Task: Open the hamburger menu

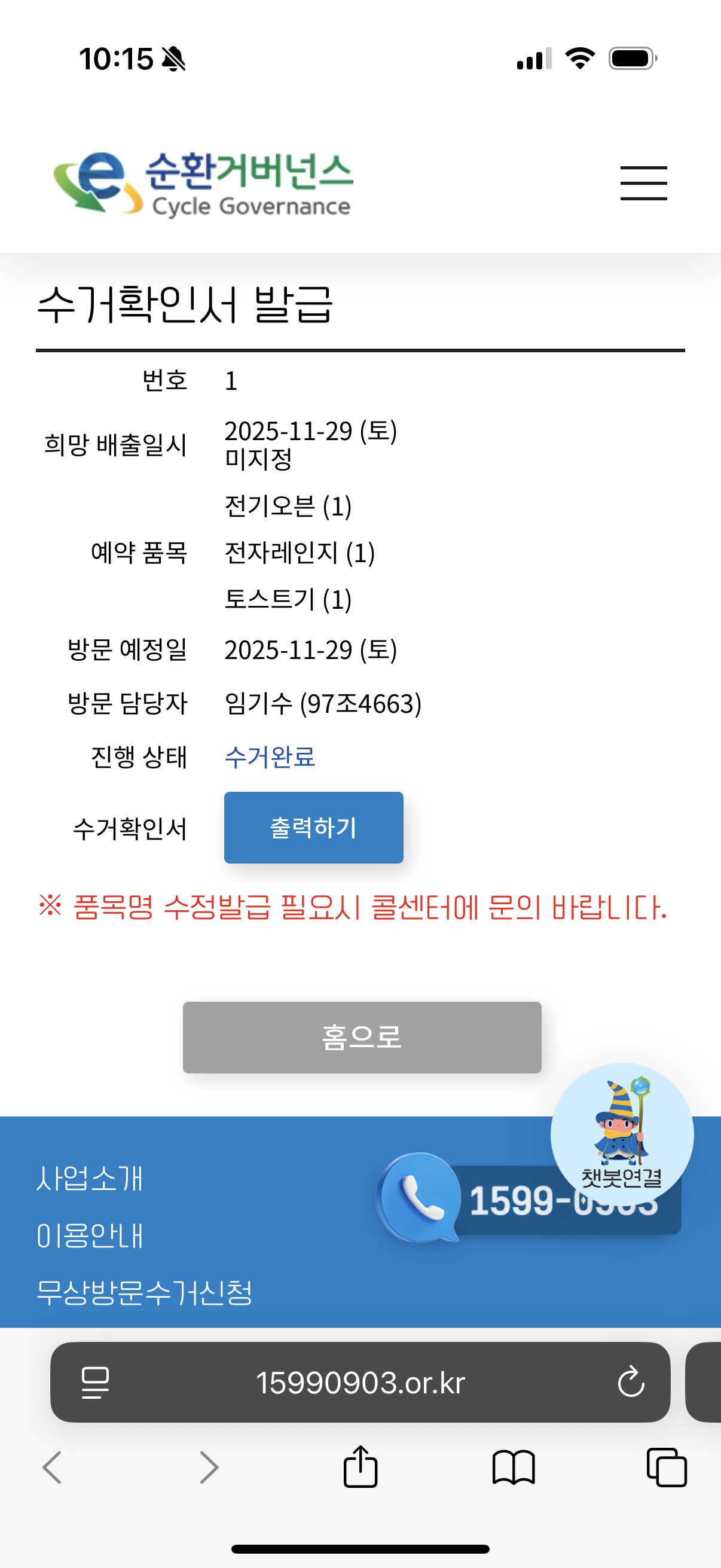Action: (643, 182)
